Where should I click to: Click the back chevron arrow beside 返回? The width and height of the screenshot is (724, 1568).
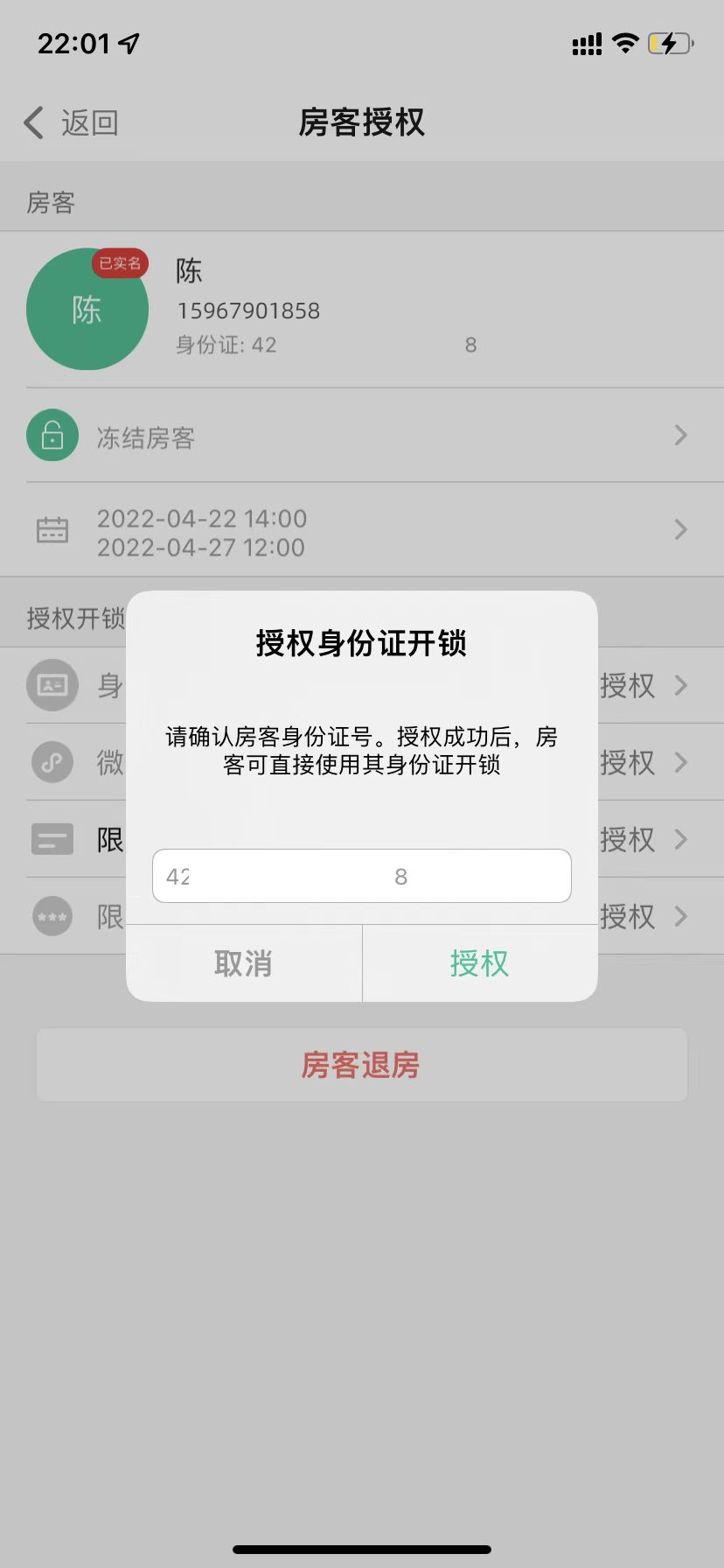32,122
